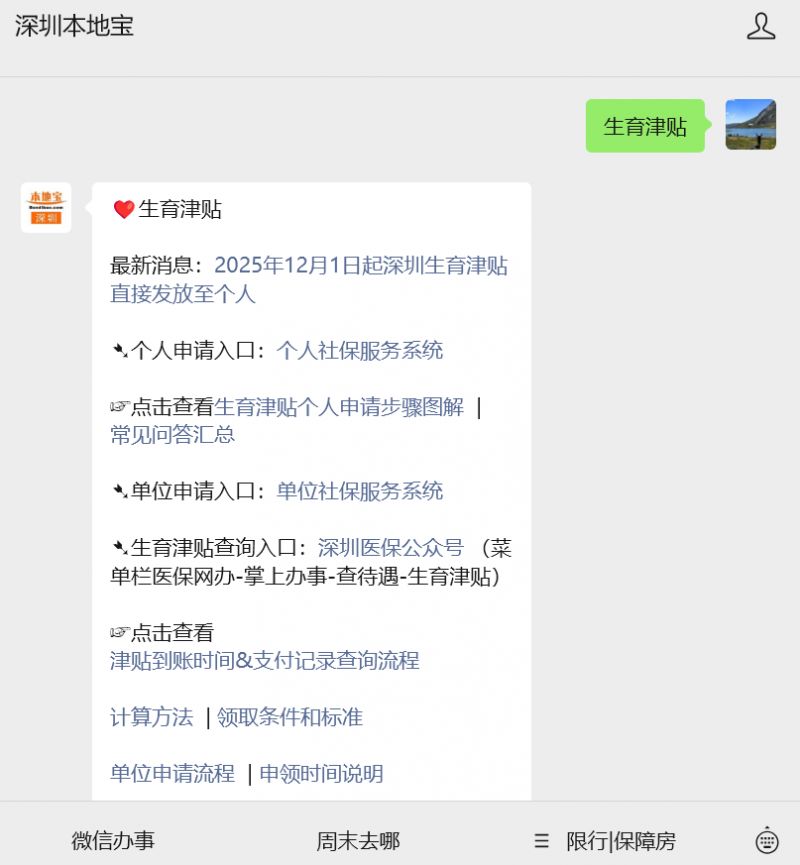Open the 深圳医保公众号 link
The image size is (800, 865).
[390, 548]
